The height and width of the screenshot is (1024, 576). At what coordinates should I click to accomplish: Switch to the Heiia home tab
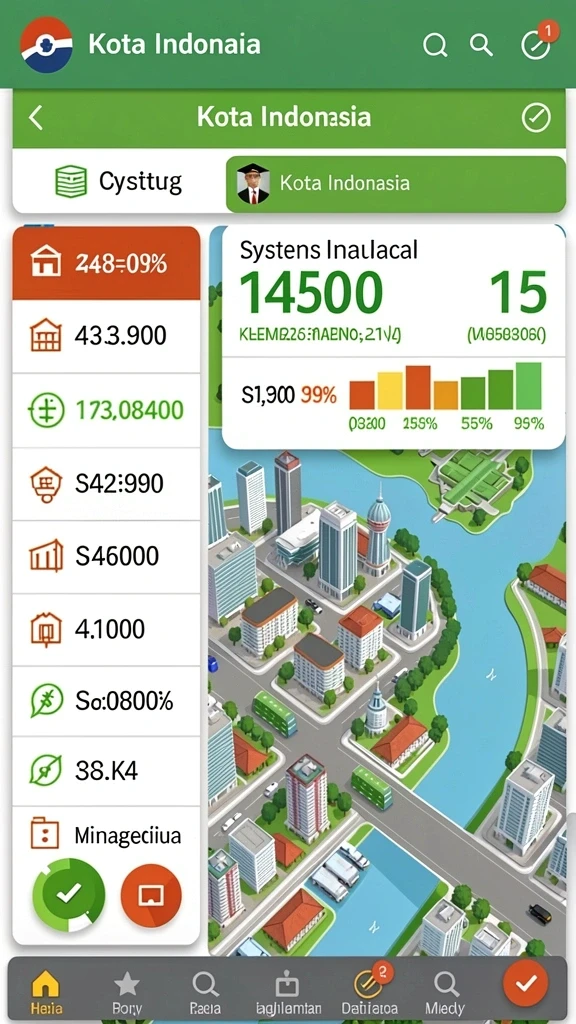(x=45, y=992)
